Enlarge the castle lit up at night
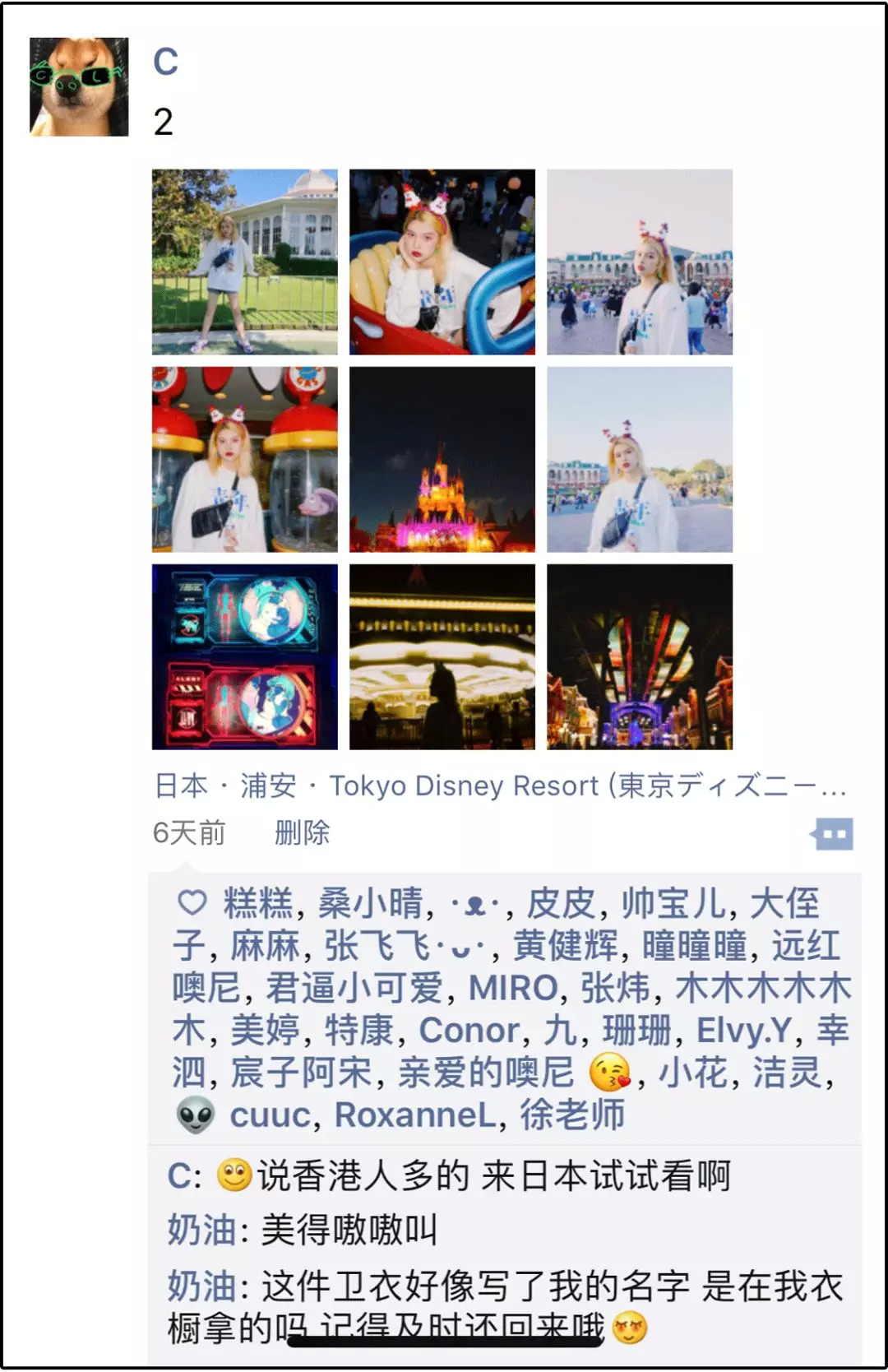Viewport: 888px width, 1372px height. click(442, 459)
